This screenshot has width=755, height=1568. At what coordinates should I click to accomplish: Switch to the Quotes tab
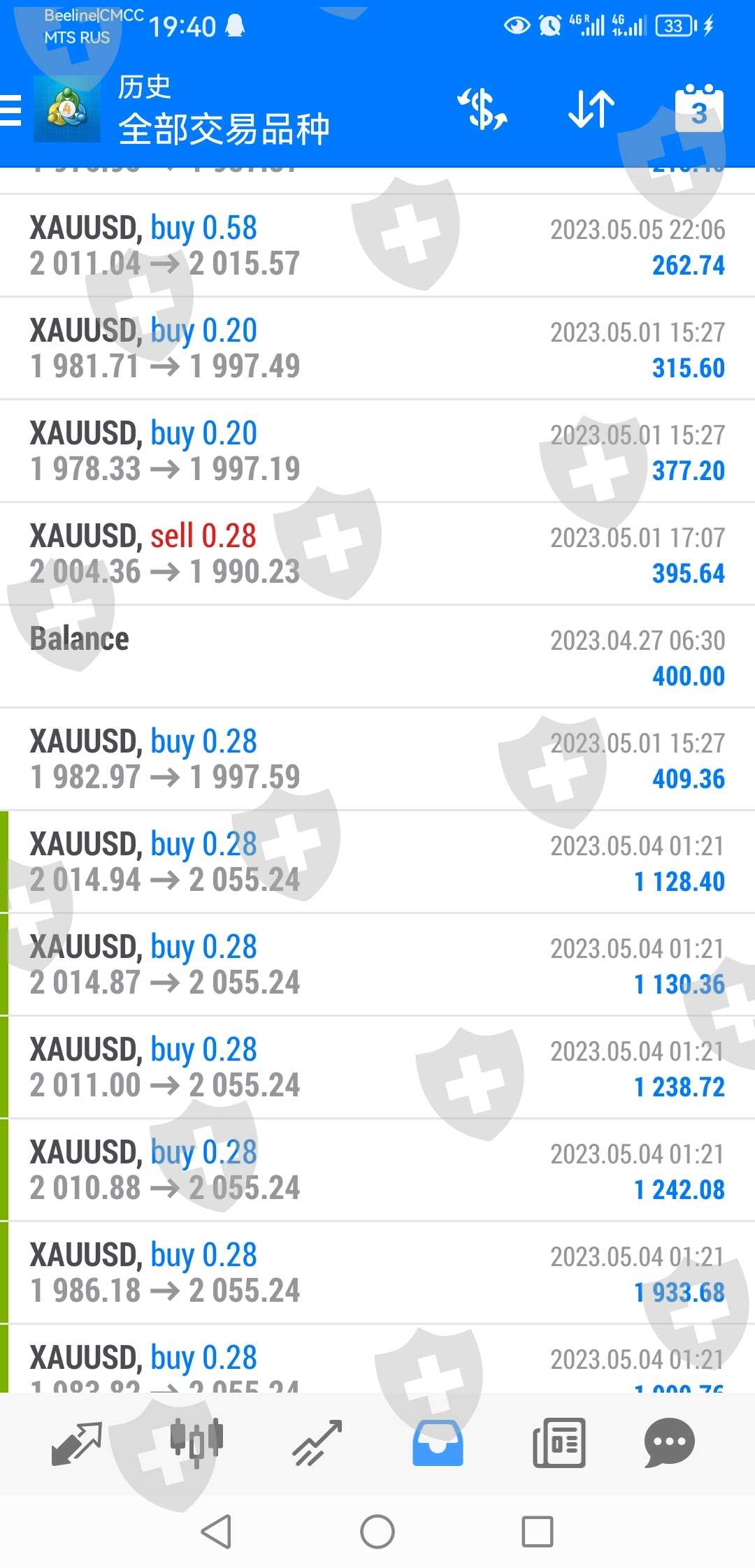[x=77, y=1443]
